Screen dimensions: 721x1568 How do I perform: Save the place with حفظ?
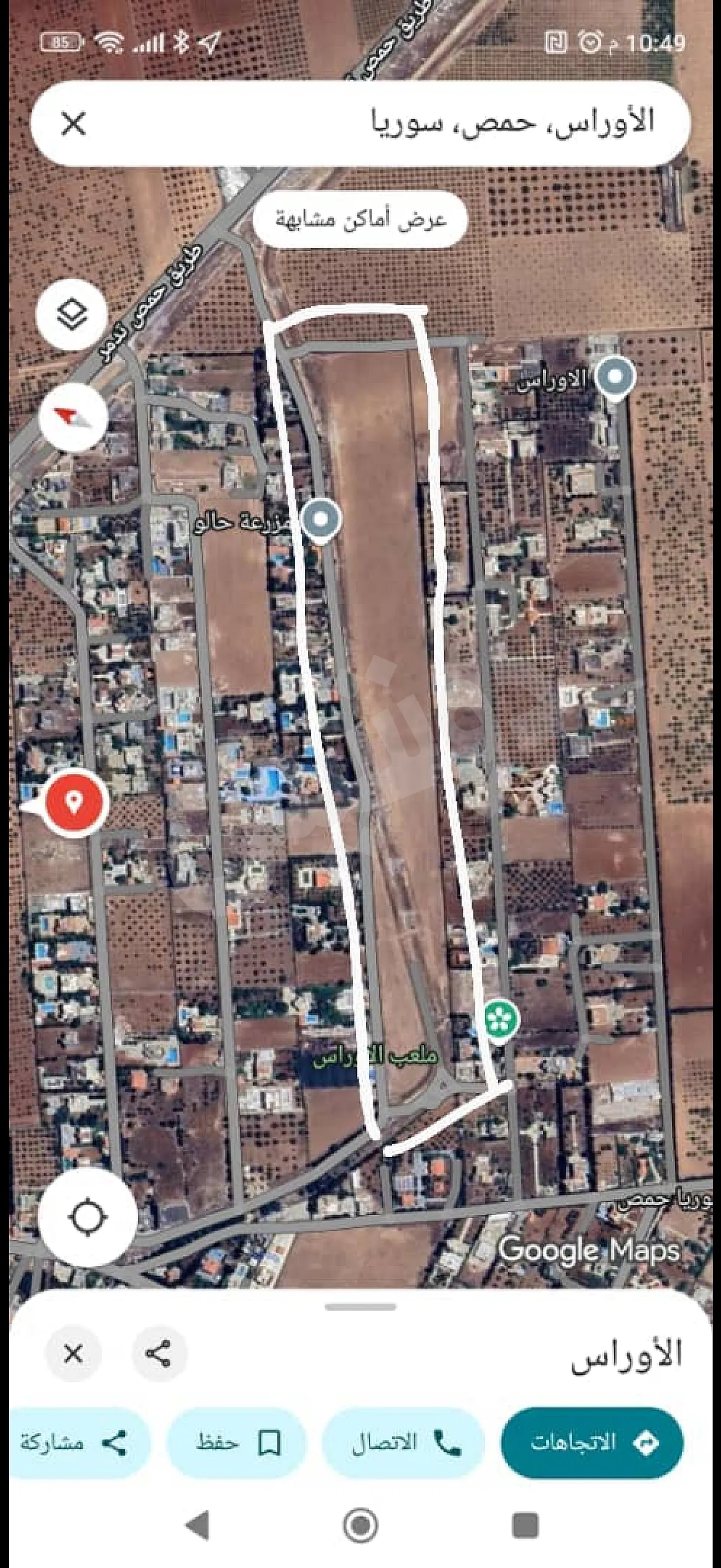point(236,1442)
